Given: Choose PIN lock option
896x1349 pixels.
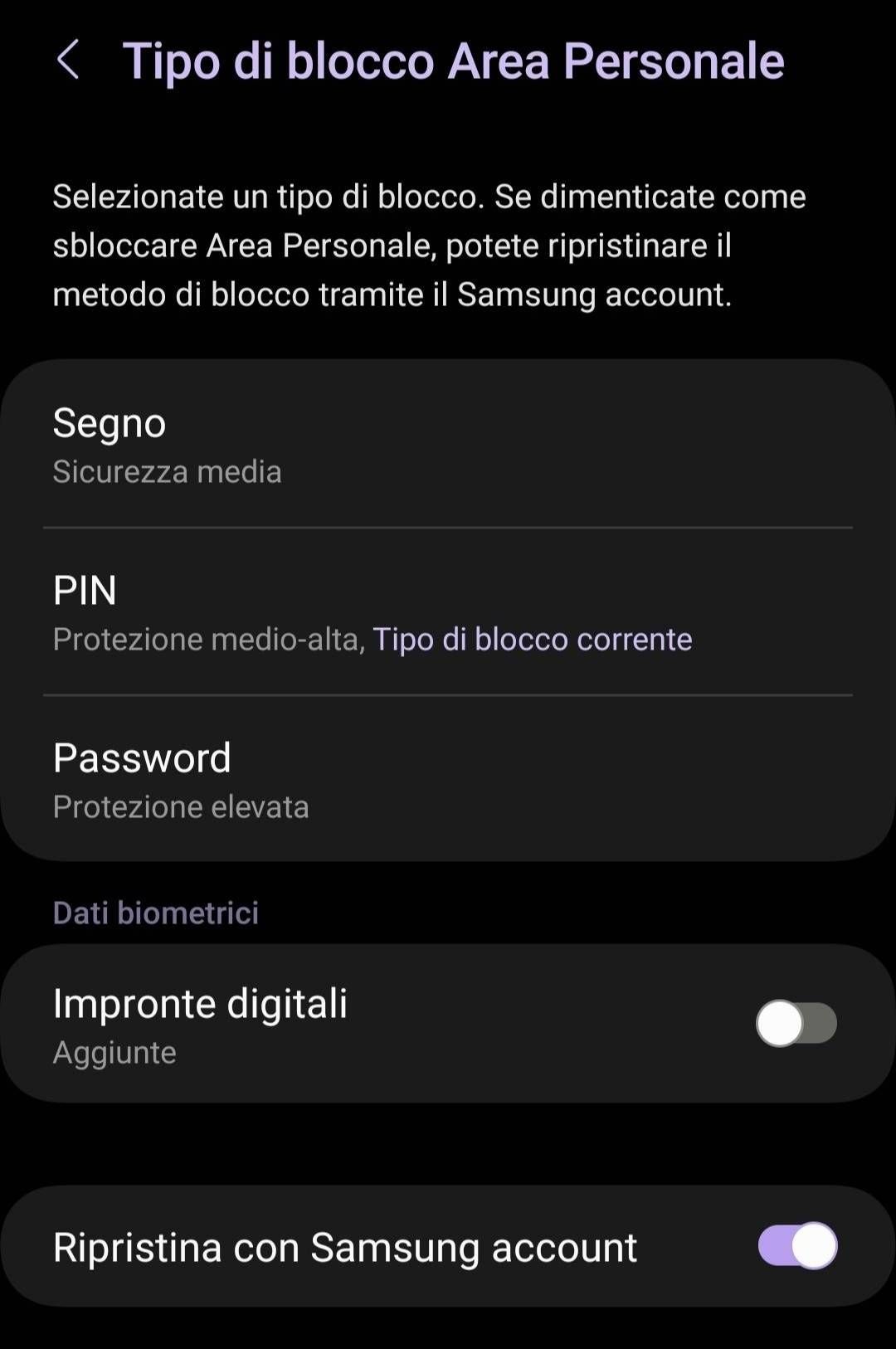Looking at the screenshot, I should (332, 610).
